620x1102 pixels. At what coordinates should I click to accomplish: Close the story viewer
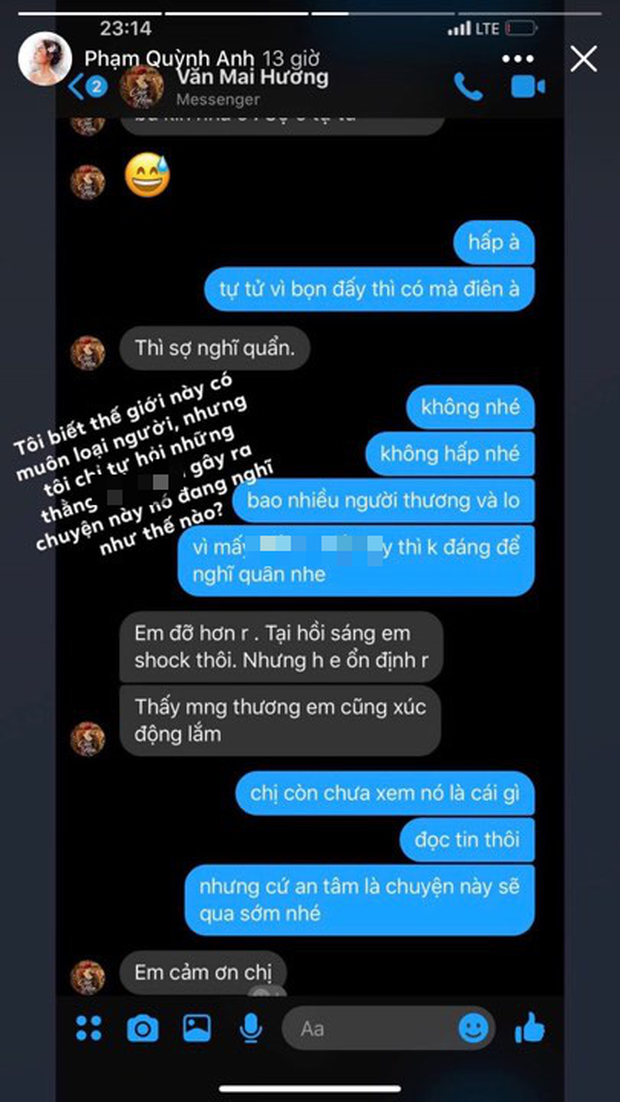pyautogui.click(x=583, y=60)
